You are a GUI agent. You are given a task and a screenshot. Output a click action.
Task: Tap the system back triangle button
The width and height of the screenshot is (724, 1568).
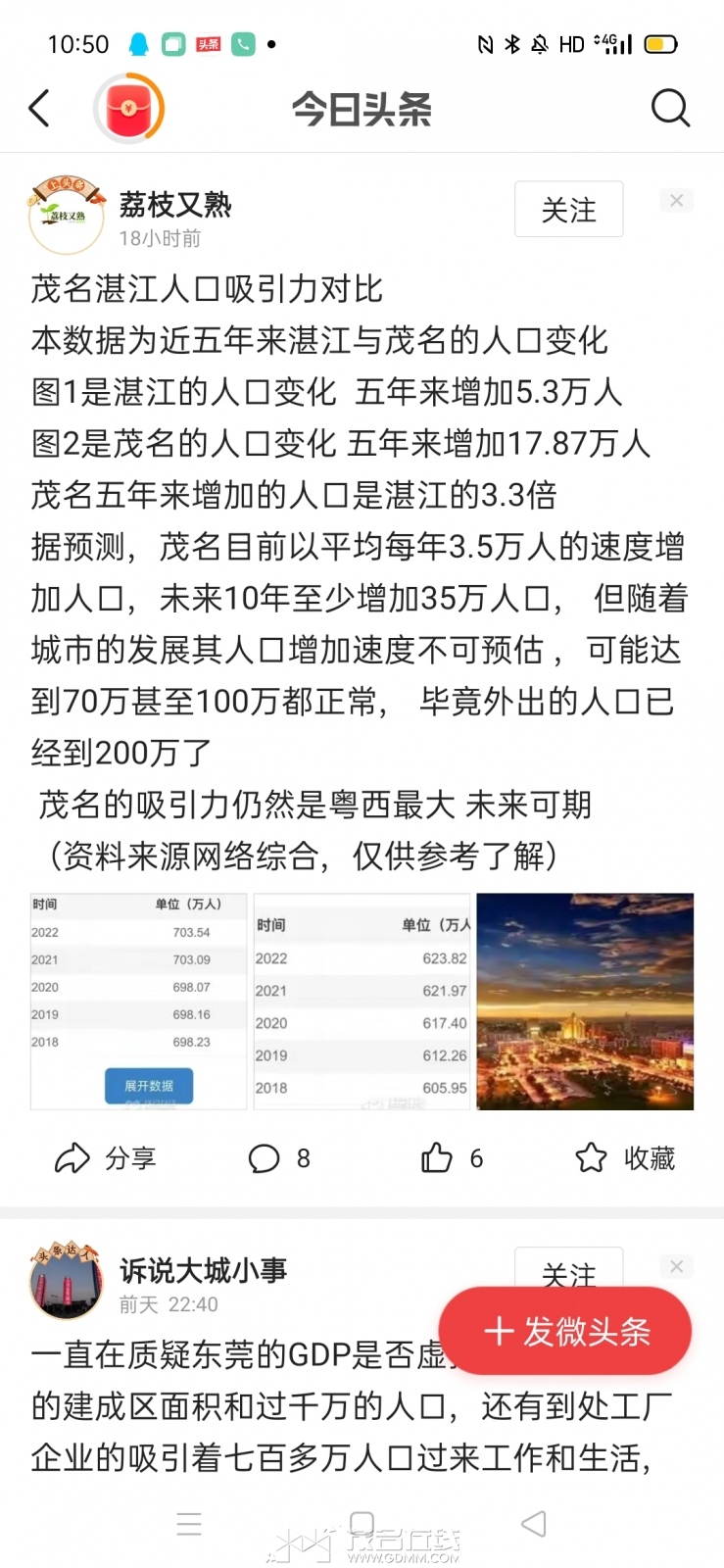534,1523
